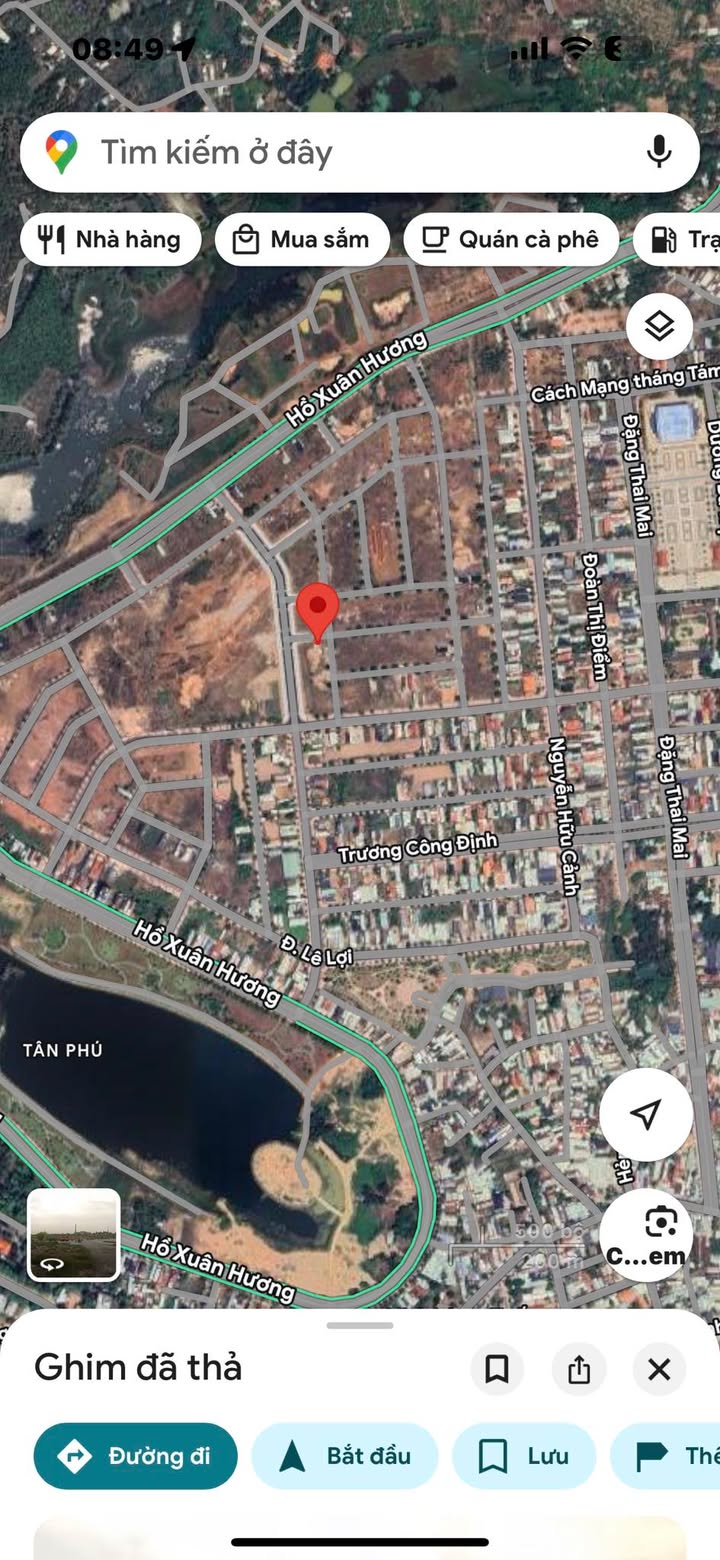Bookmark the dropped pin

click(497, 1369)
